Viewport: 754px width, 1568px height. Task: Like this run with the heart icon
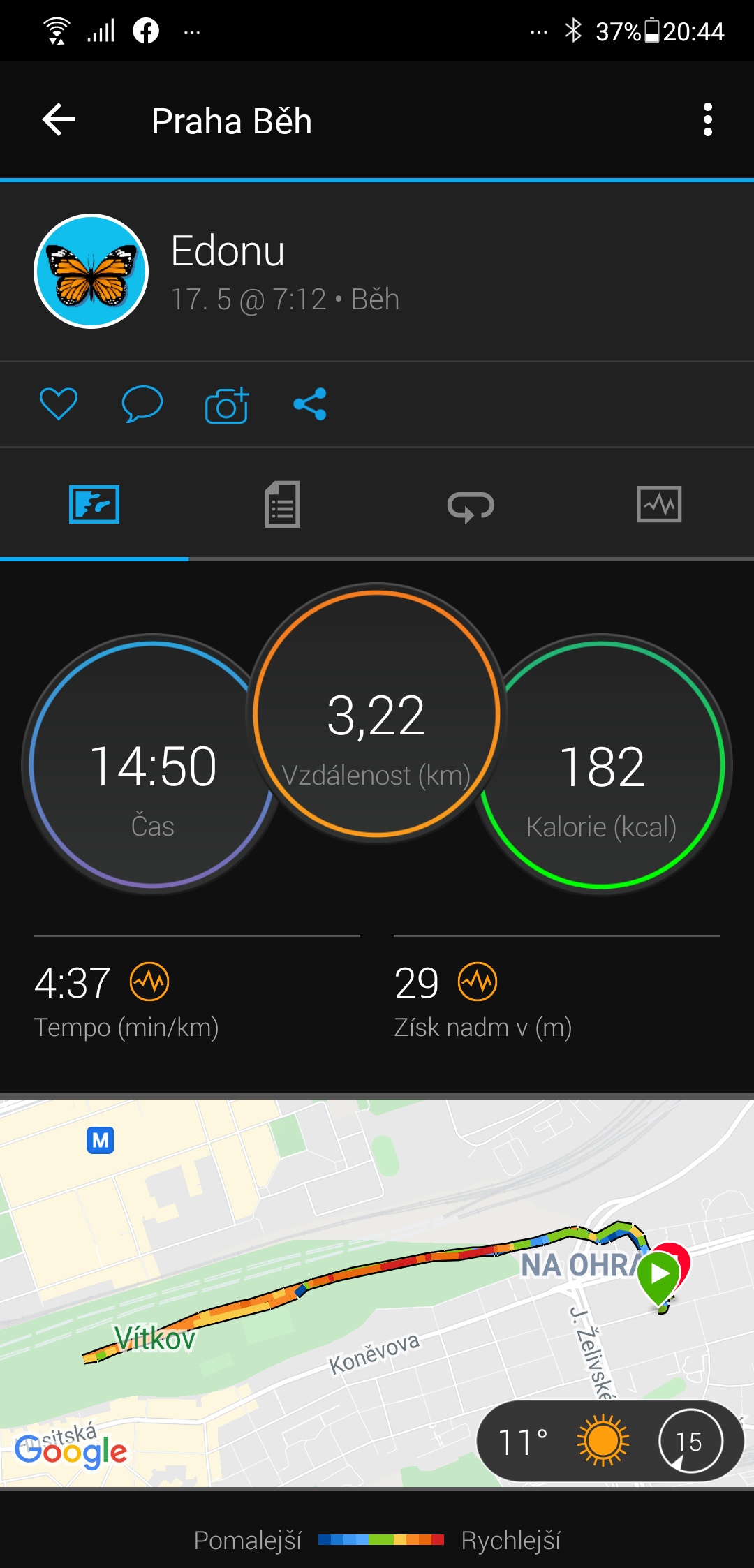[x=59, y=404]
